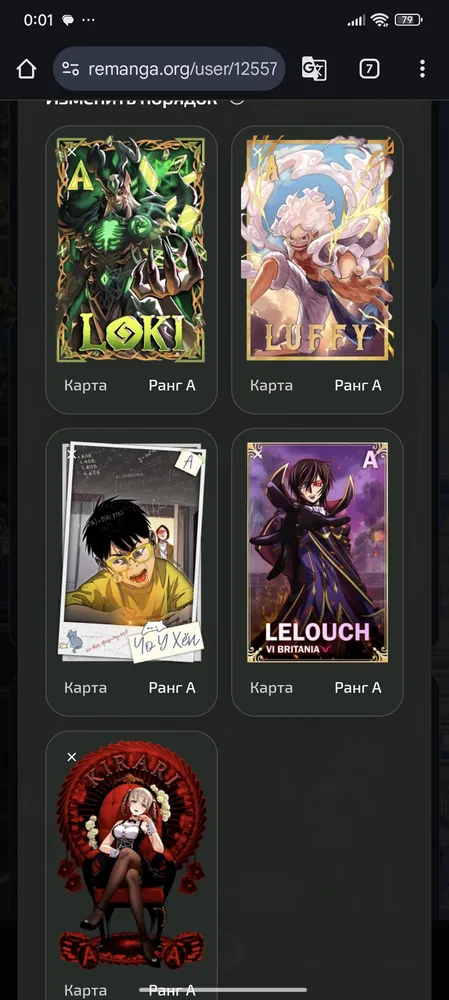The width and height of the screenshot is (449, 1000).
Task: Open the tab switcher showing 7 tabs
Action: [370, 69]
